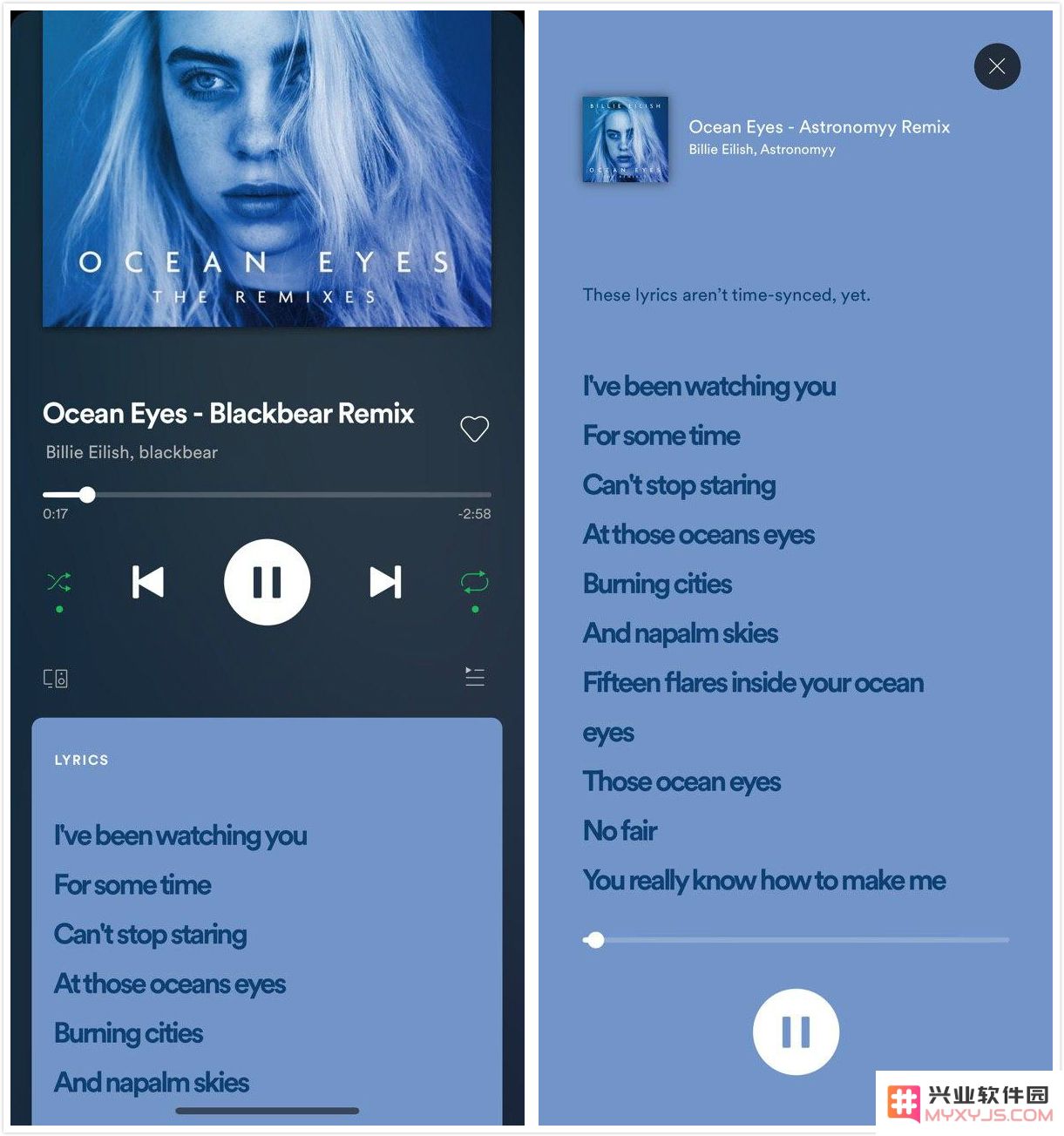Pause playback in the full-screen lyrics view

(x=796, y=1031)
